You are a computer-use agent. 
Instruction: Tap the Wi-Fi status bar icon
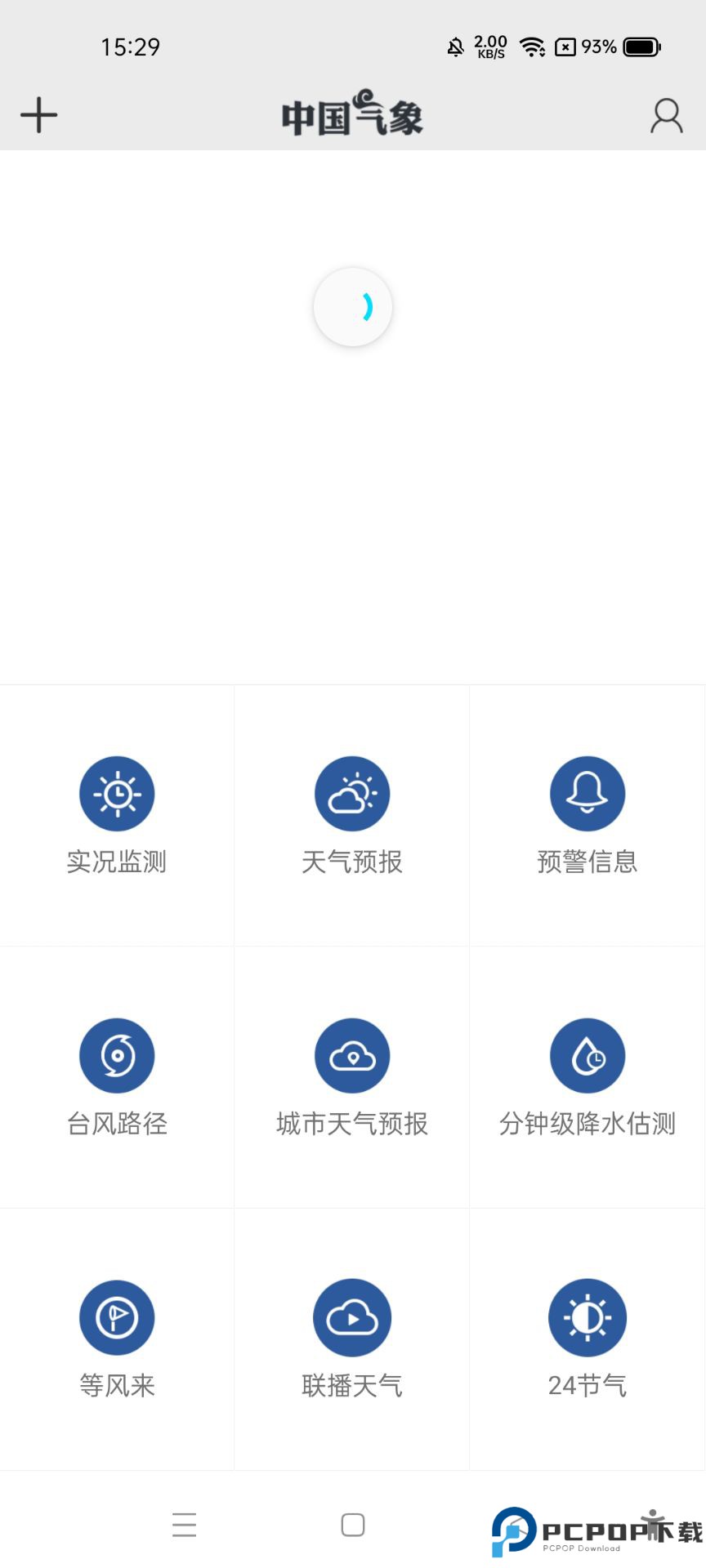(533, 47)
